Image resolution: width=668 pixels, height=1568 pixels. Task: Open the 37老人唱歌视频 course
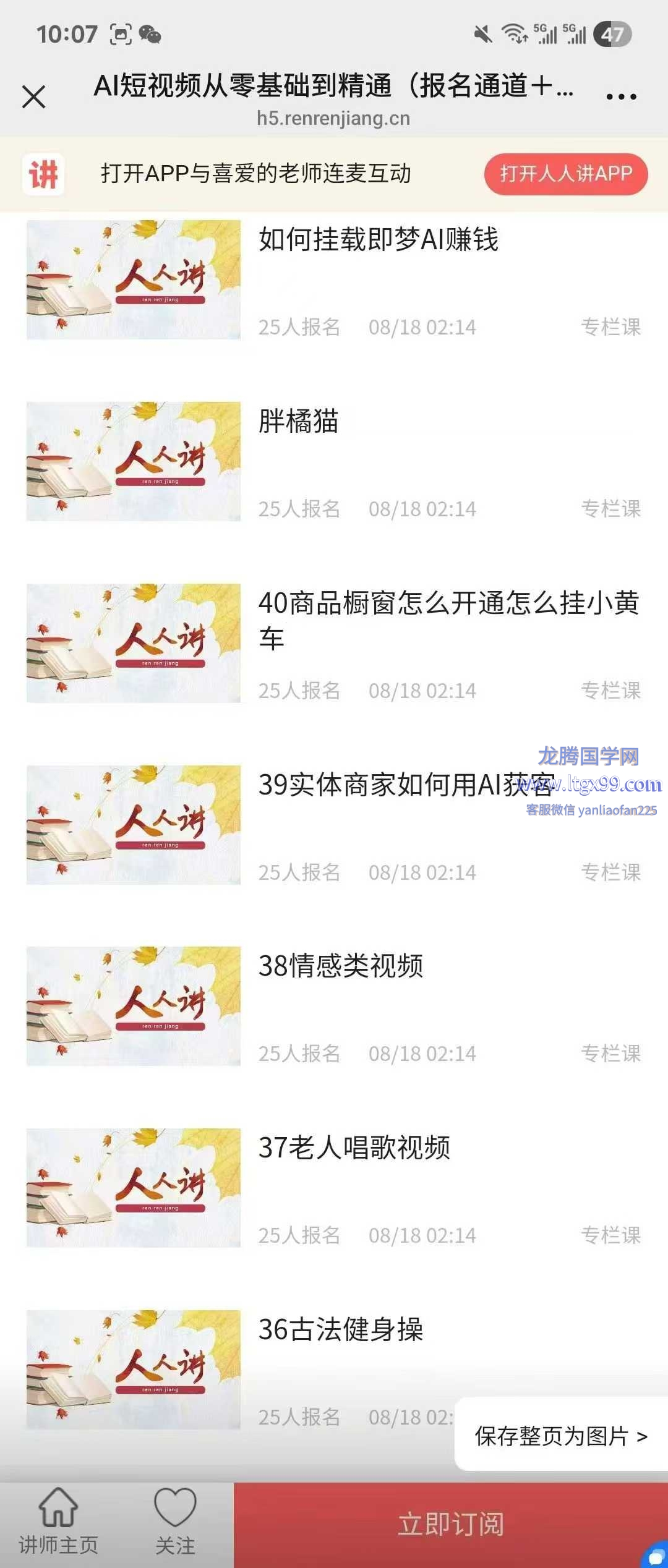pyautogui.click(x=354, y=1148)
